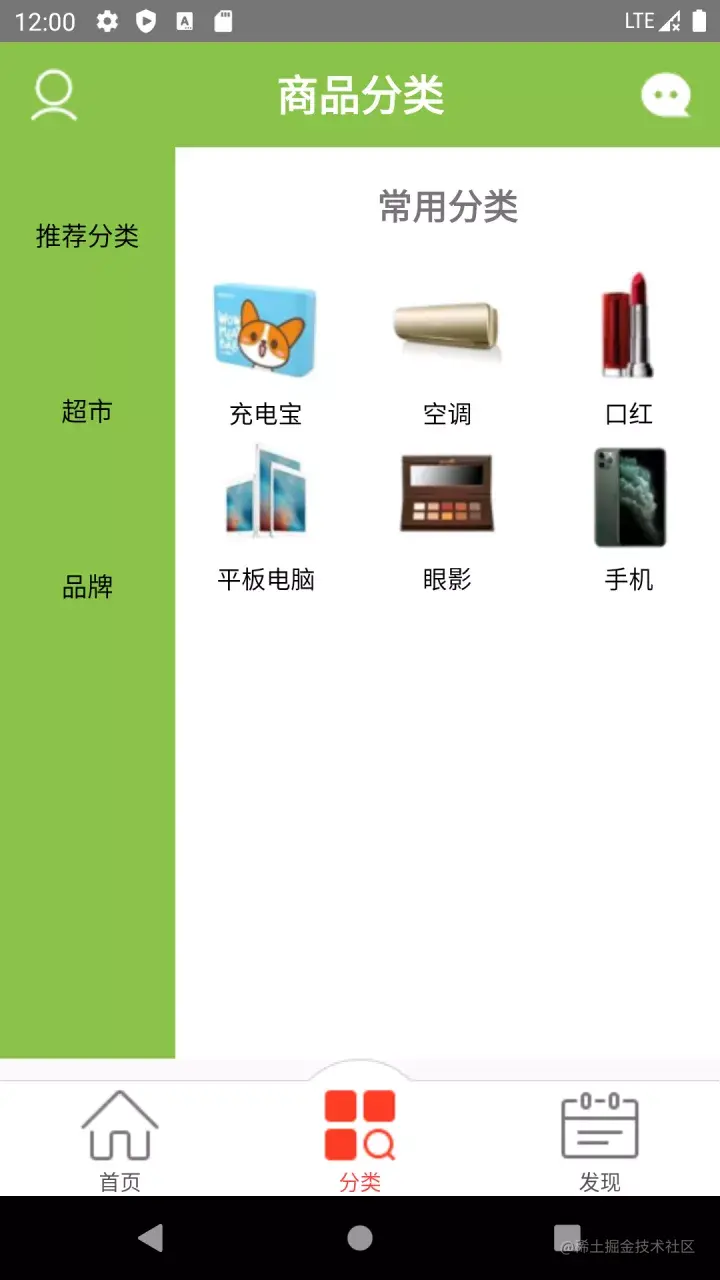Browse the 空调 category
The height and width of the screenshot is (1280, 720).
coord(447,352)
